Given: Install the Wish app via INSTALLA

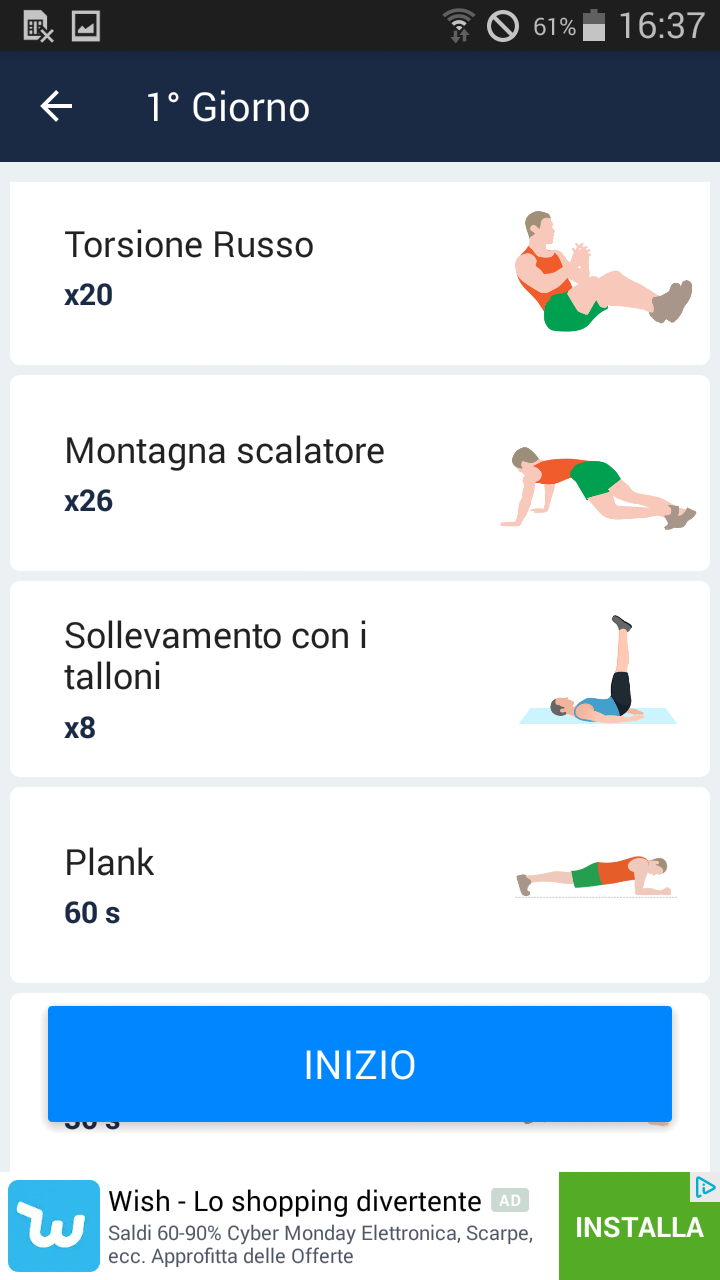Looking at the screenshot, I should point(639,1227).
